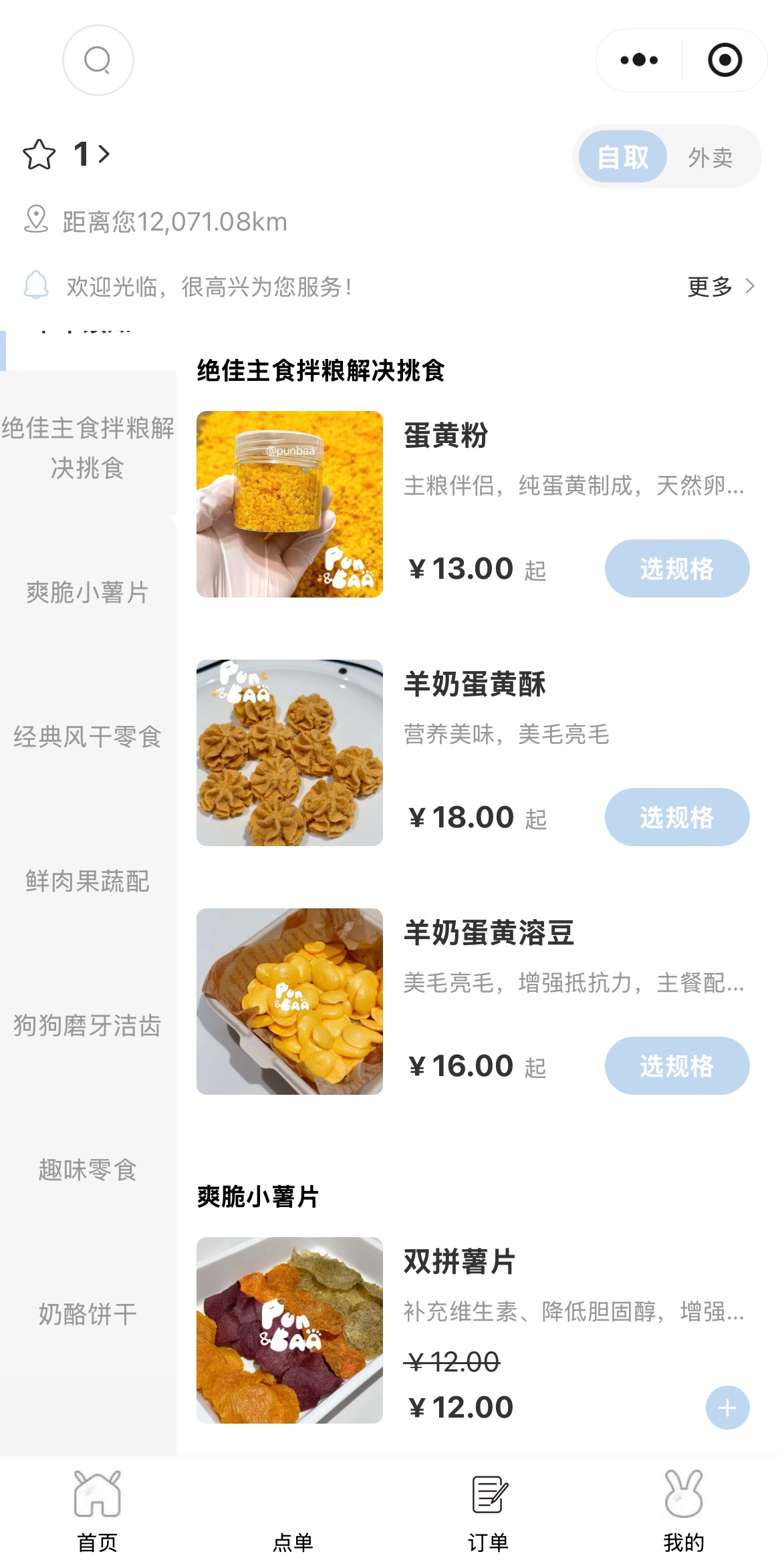Choose specs for 羊奶蛋黄酥
The height and width of the screenshot is (1568, 782).
[x=677, y=817]
